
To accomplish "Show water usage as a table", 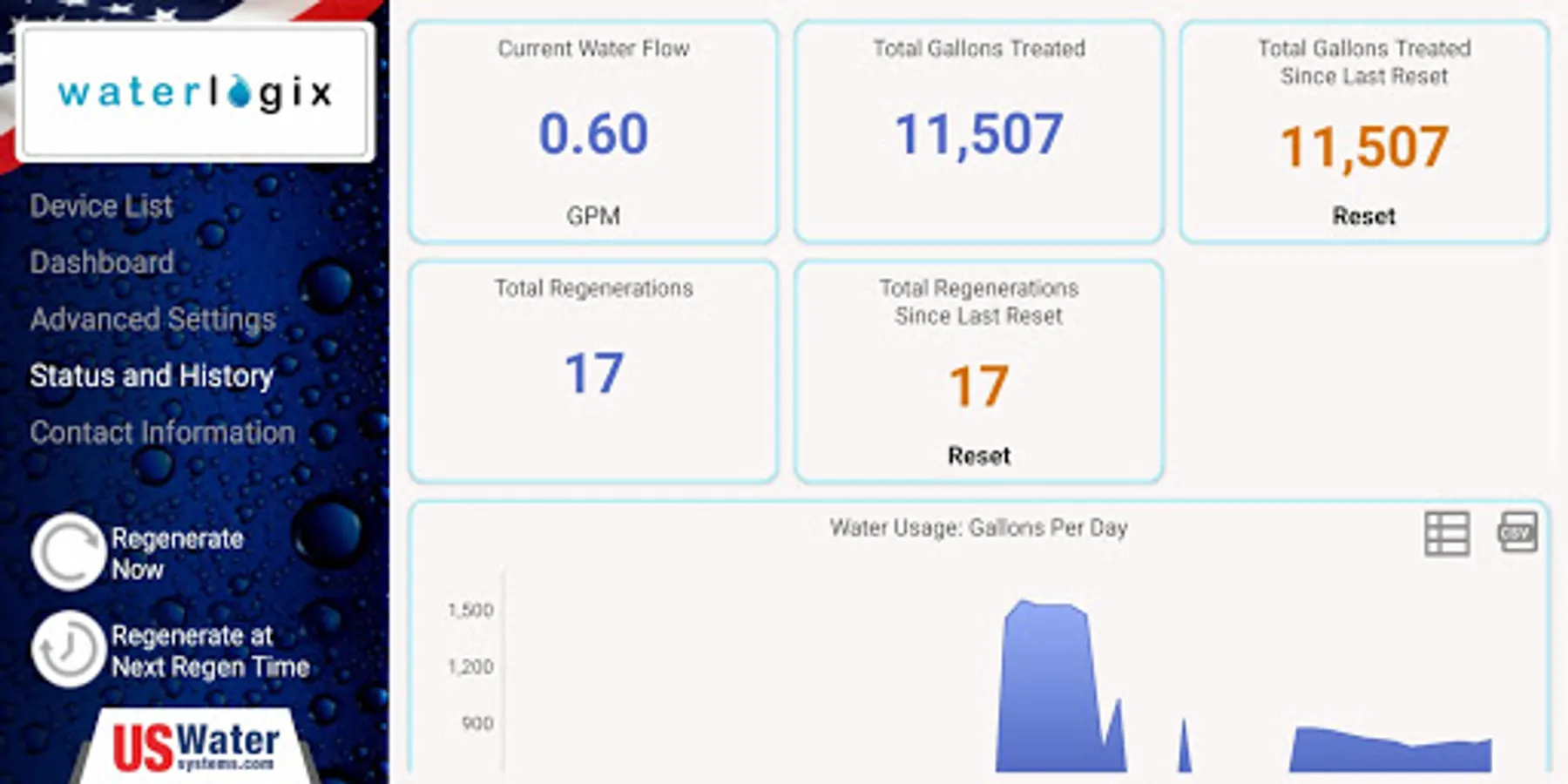I will tap(1447, 533).
